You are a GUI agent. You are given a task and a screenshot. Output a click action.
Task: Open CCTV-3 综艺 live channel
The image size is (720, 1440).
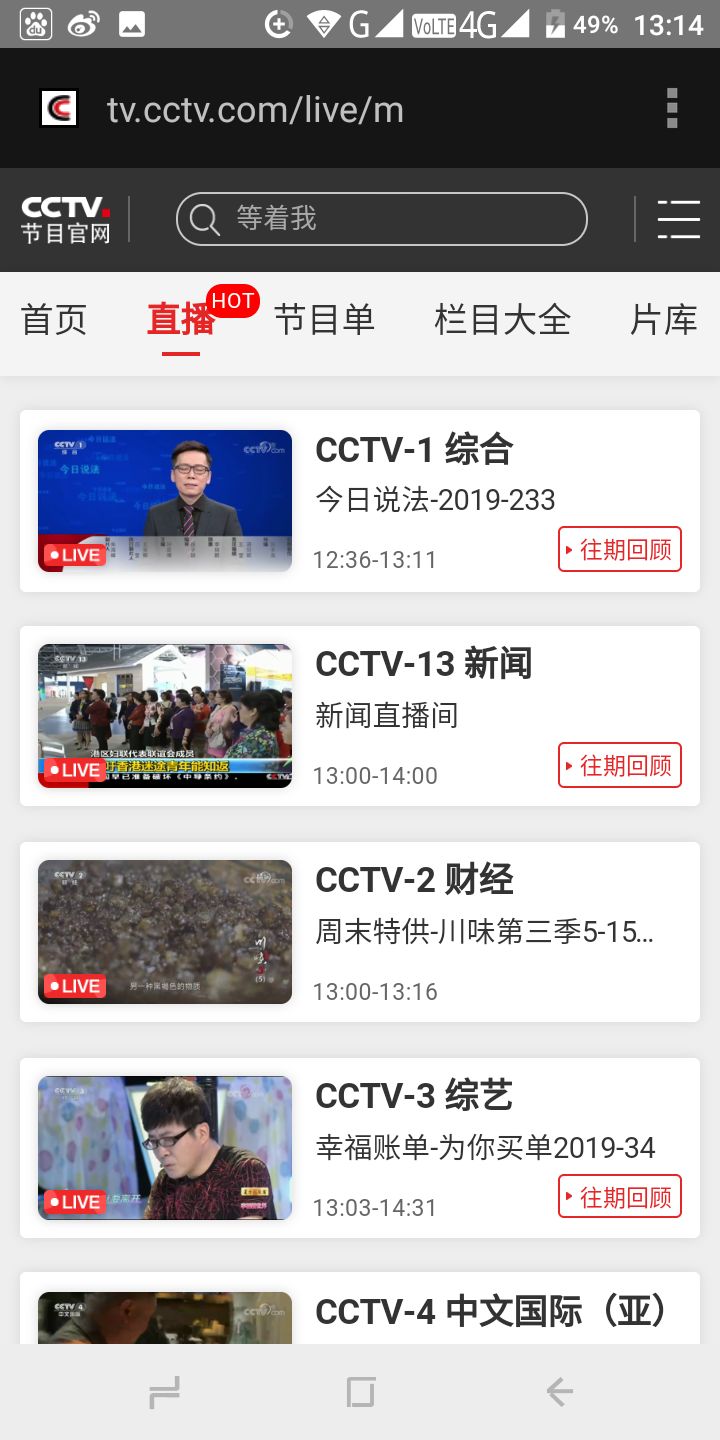pos(165,1148)
